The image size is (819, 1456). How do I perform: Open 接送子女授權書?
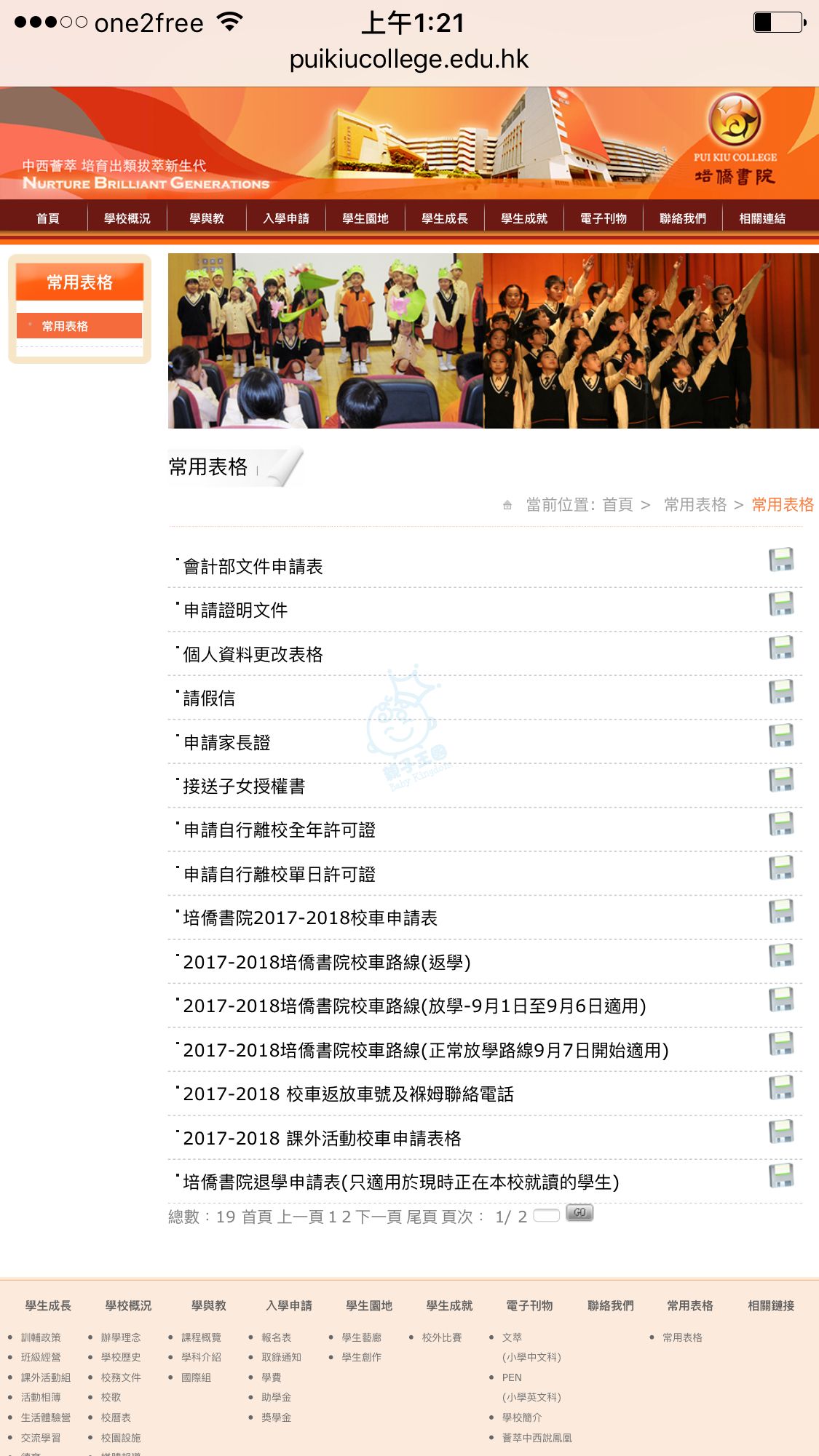pos(244,786)
